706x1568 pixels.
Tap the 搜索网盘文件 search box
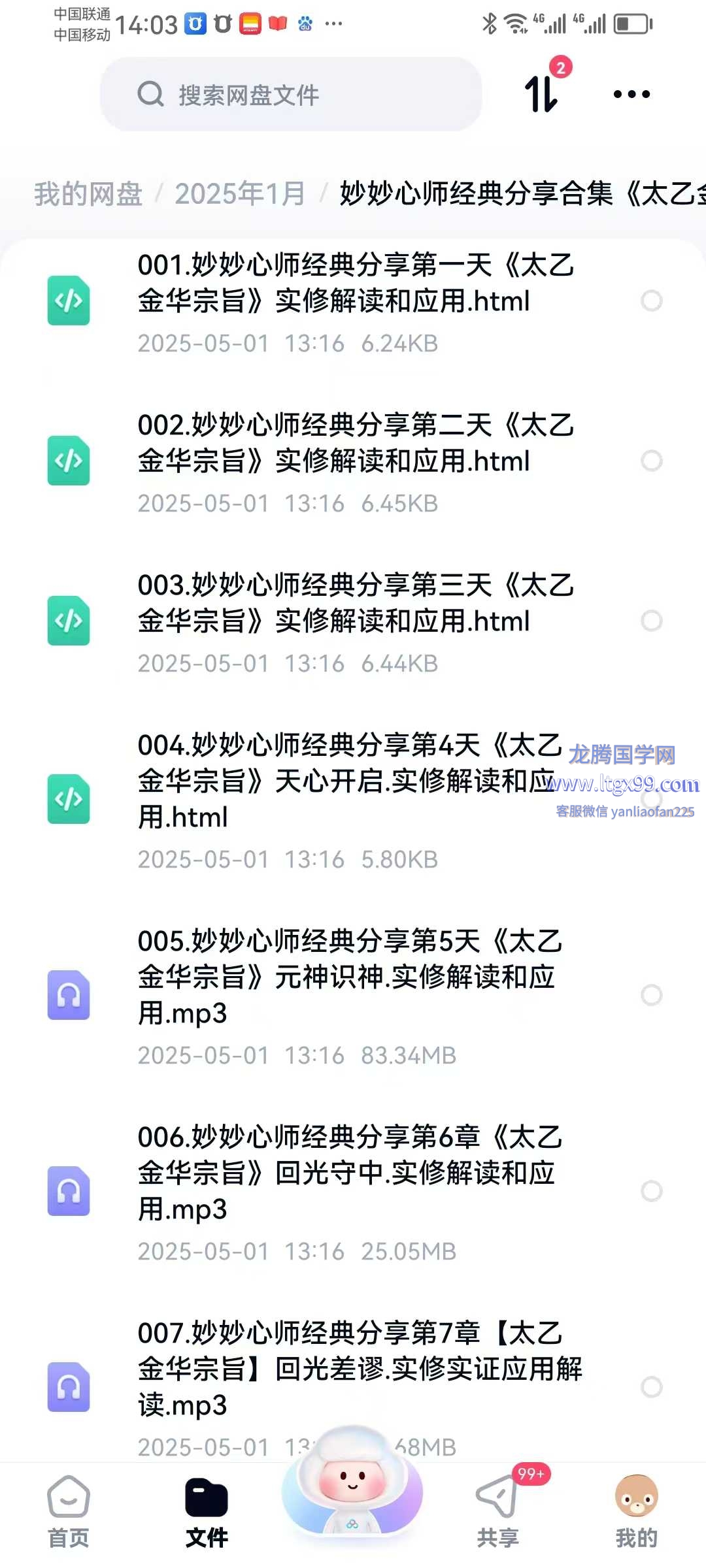(x=291, y=95)
